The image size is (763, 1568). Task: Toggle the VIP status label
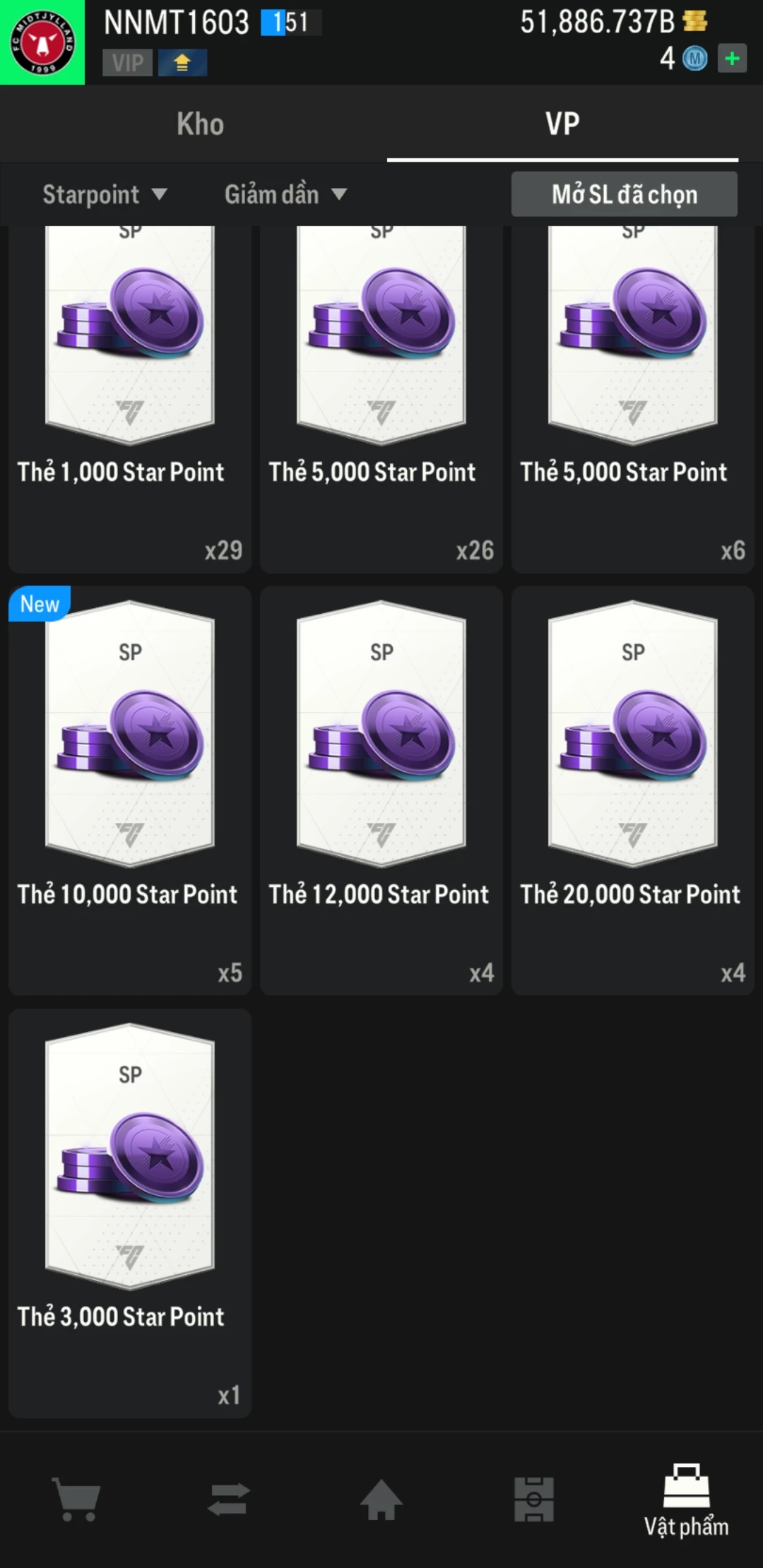click(x=127, y=62)
